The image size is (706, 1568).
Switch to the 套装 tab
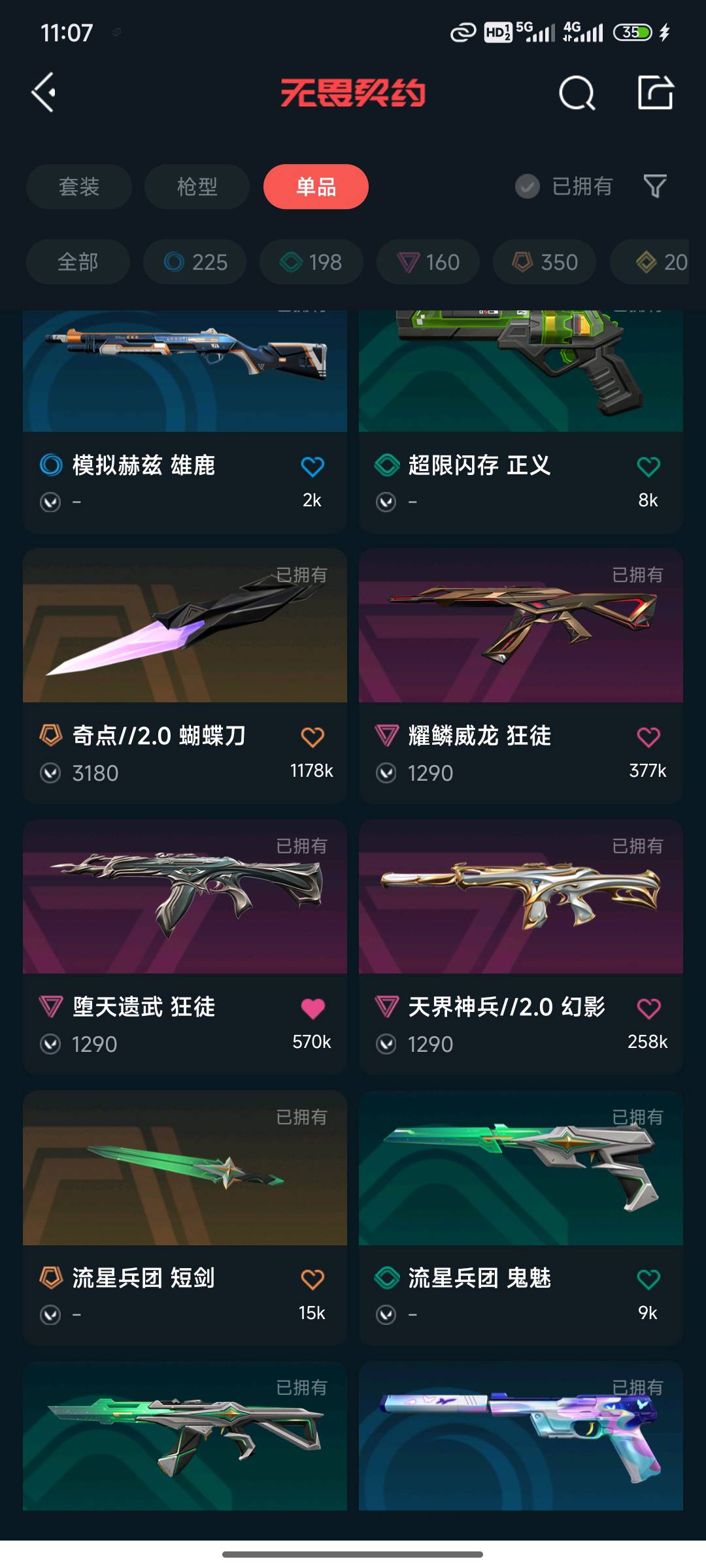[79, 187]
